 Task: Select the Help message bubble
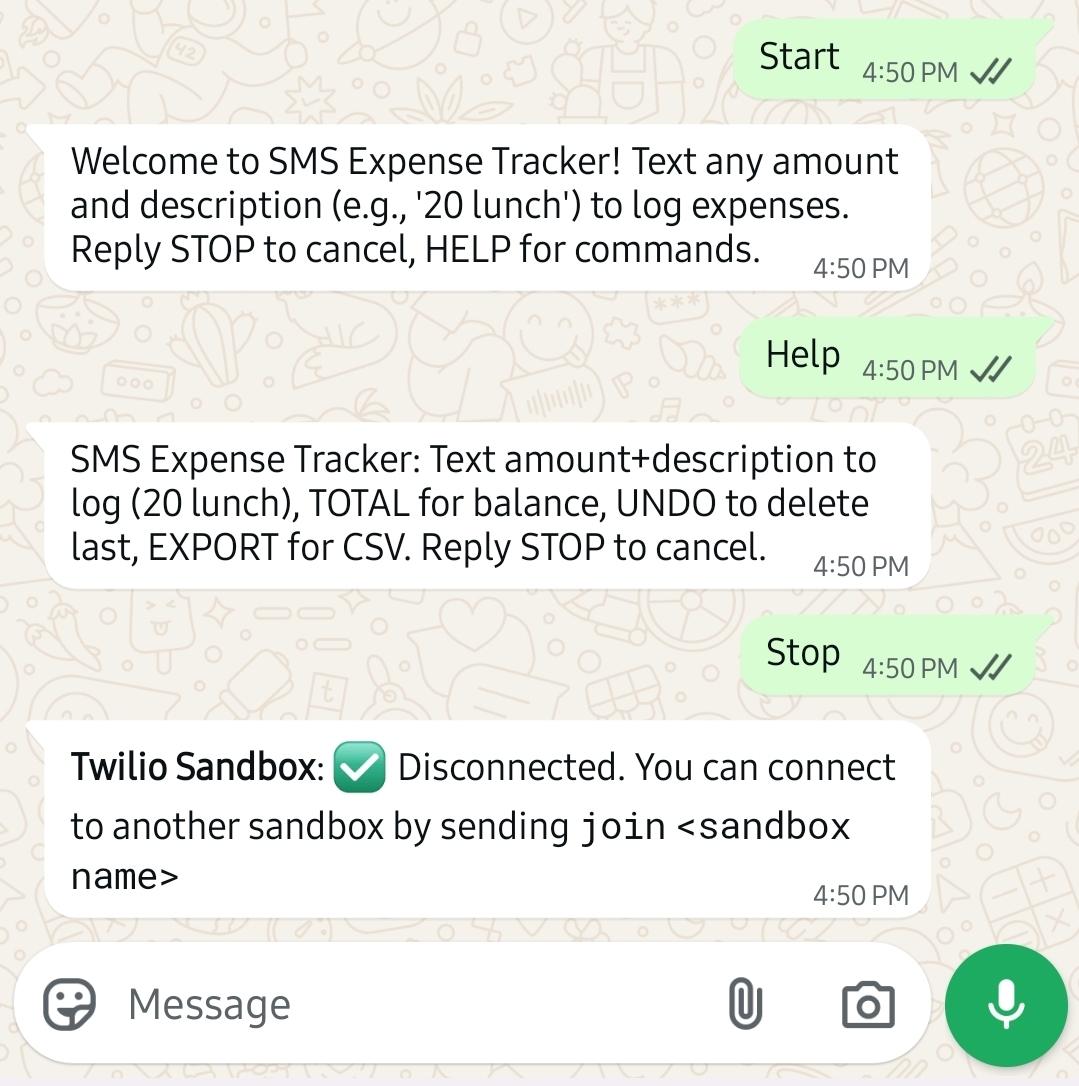point(800,354)
